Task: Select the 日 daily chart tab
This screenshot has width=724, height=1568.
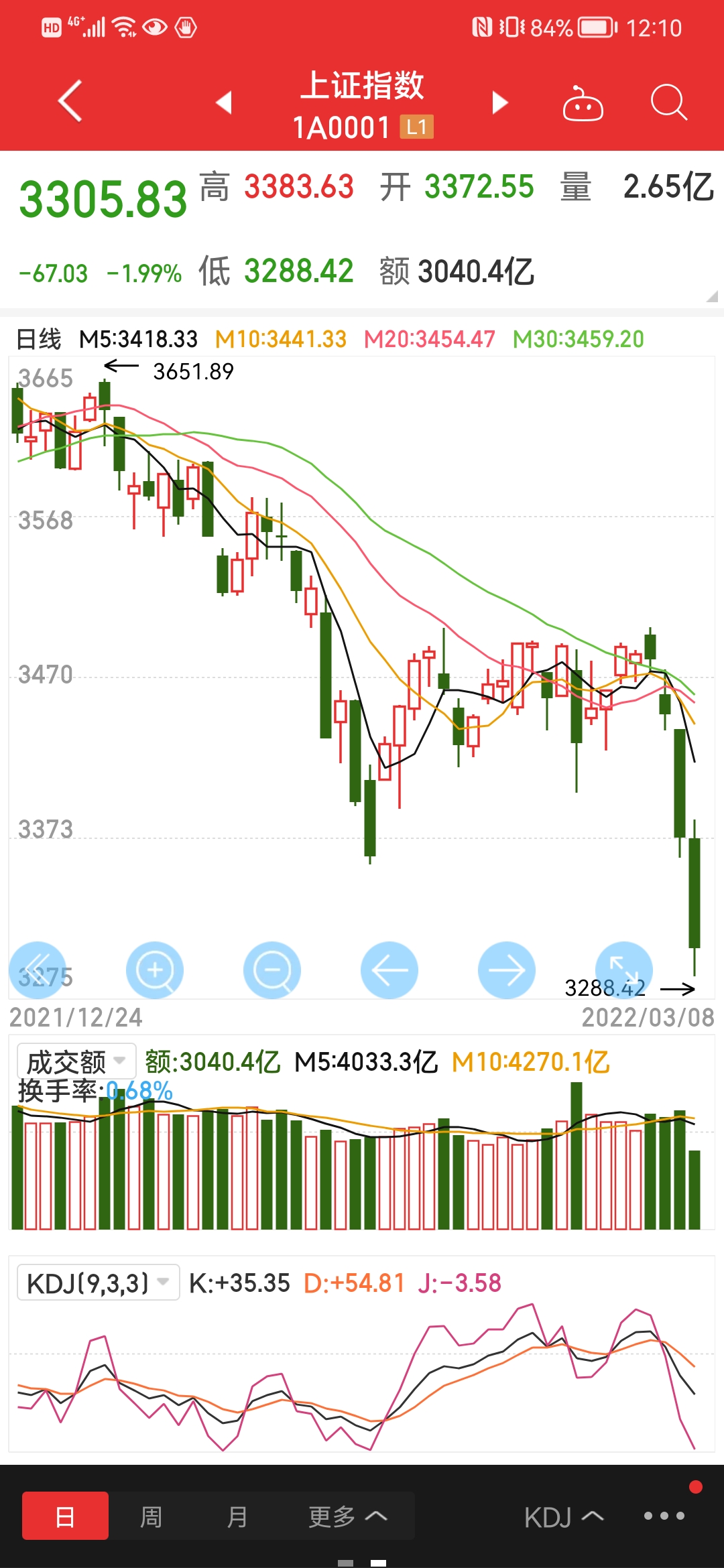Action: pos(65,1516)
